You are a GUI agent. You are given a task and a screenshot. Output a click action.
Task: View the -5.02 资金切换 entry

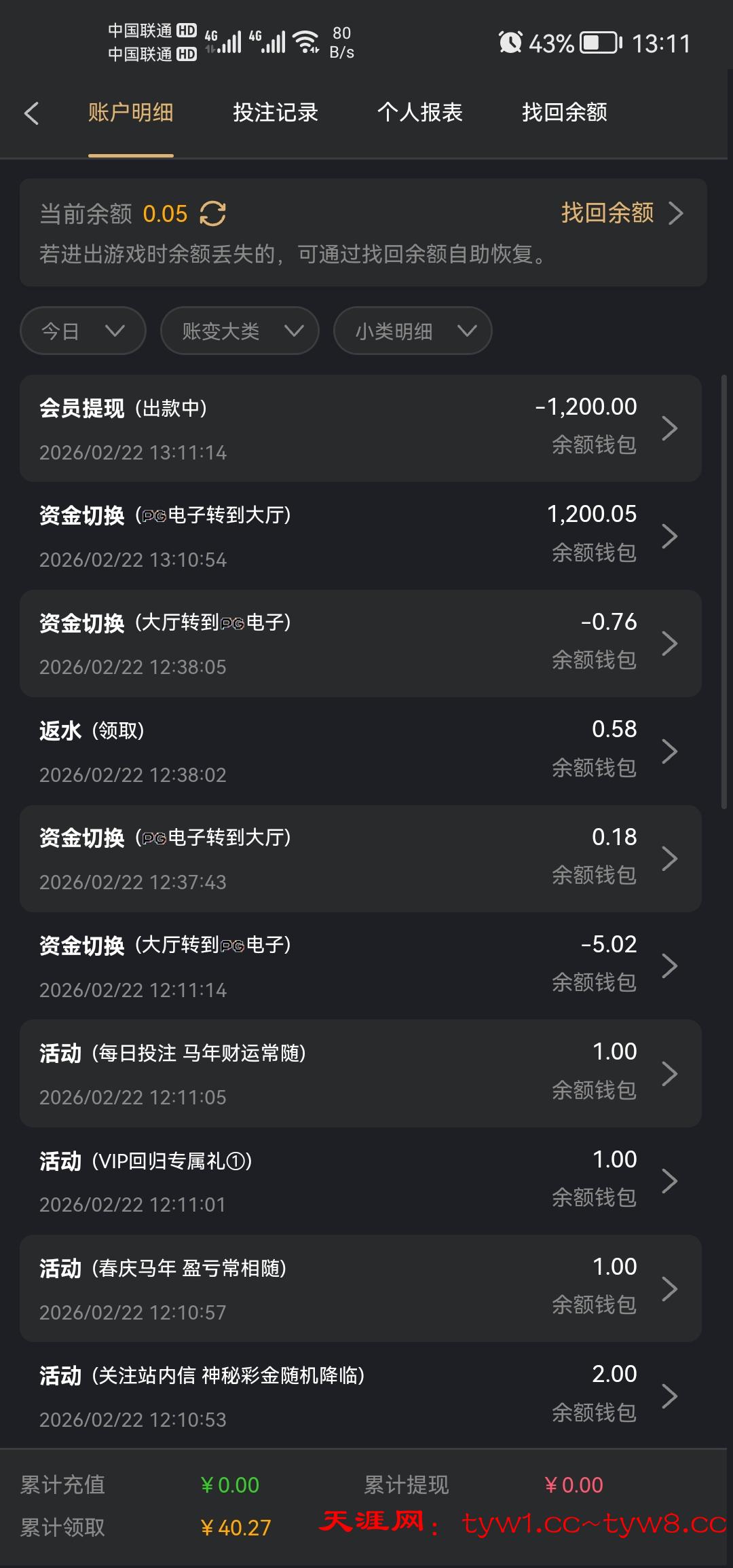tap(360, 966)
